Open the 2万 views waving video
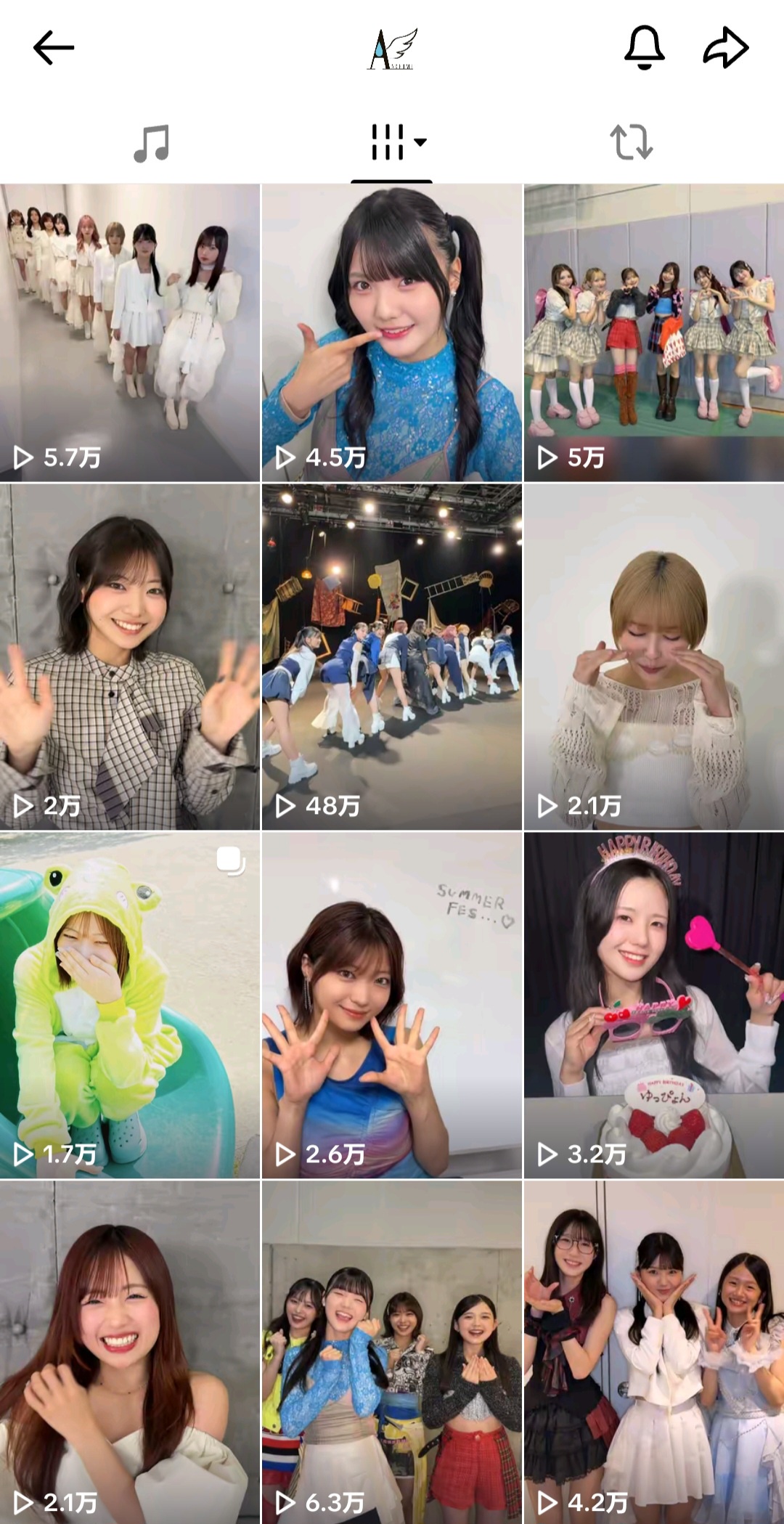This screenshot has height=1524, width=784. (130, 657)
